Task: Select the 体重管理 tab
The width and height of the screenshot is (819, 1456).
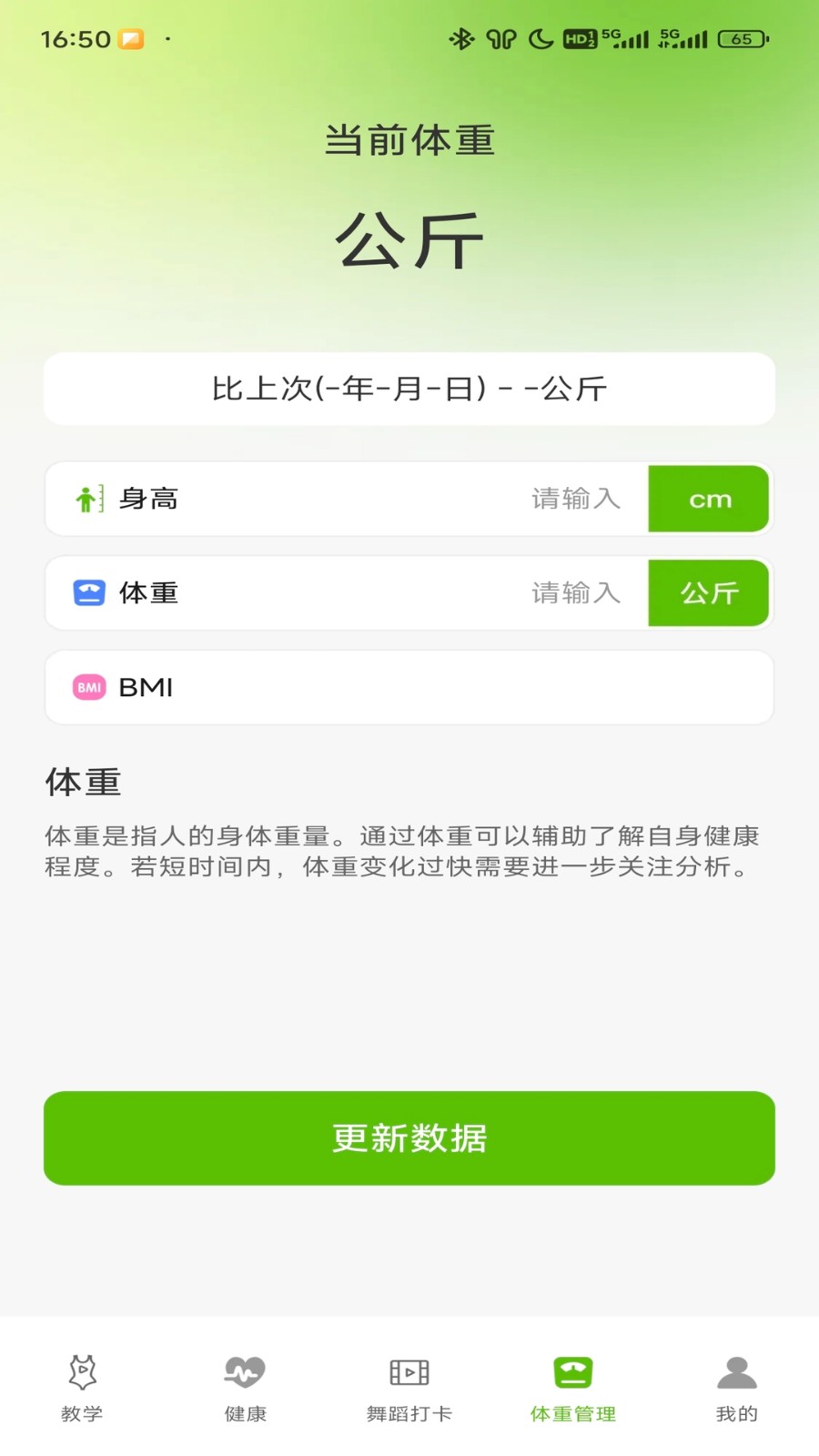Action: [x=573, y=1387]
